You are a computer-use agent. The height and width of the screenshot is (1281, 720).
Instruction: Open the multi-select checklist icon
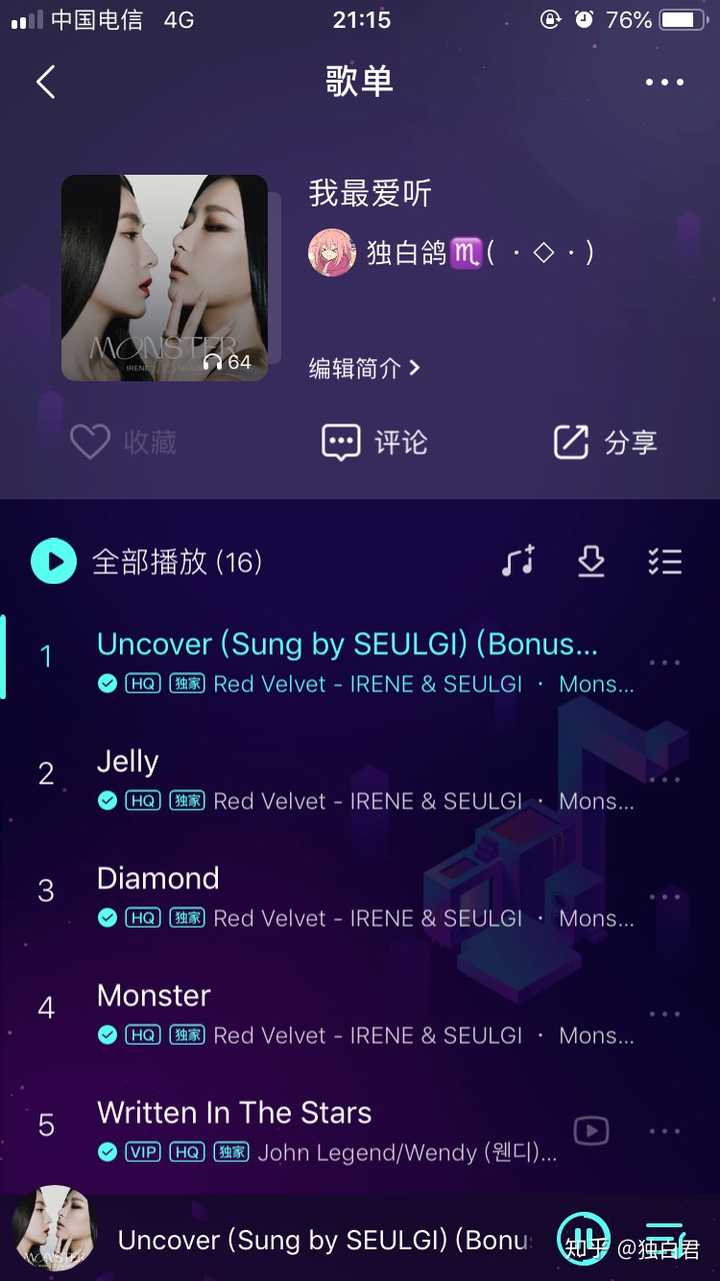tap(664, 562)
